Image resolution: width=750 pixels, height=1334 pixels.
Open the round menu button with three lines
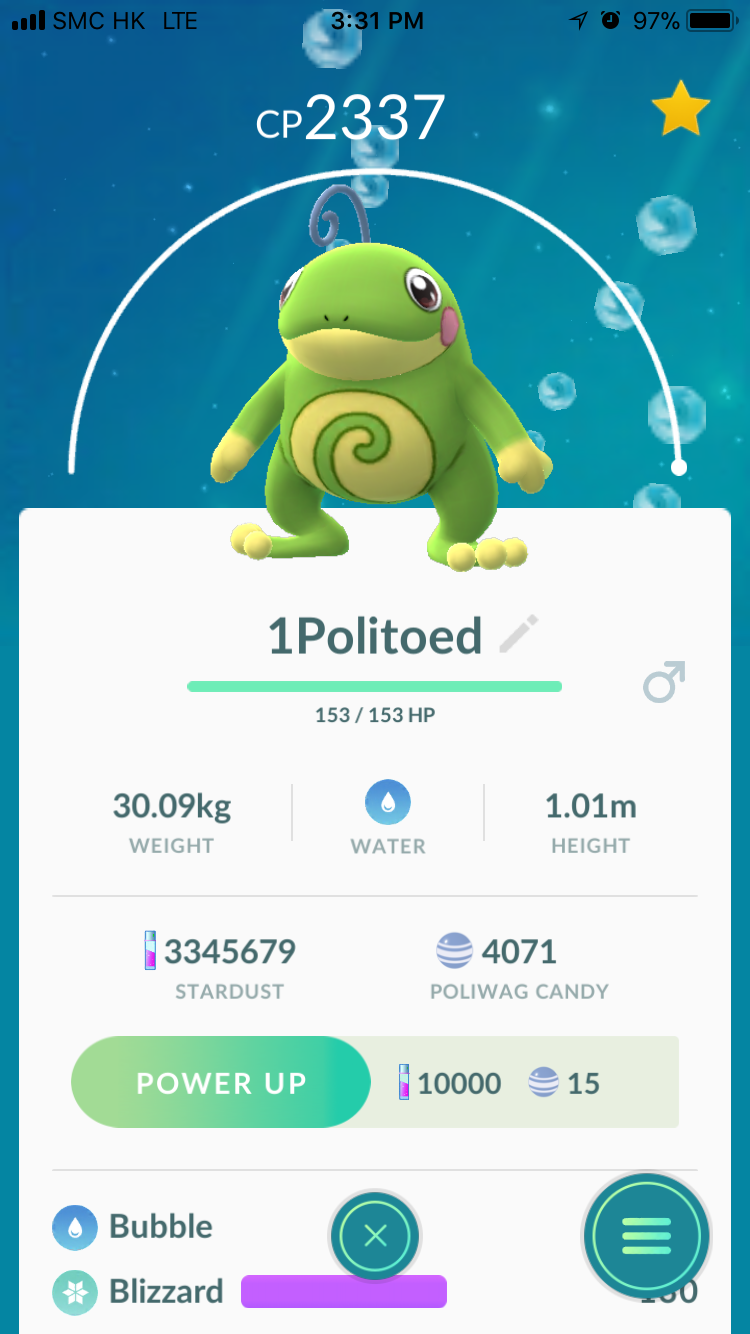coord(646,1236)
